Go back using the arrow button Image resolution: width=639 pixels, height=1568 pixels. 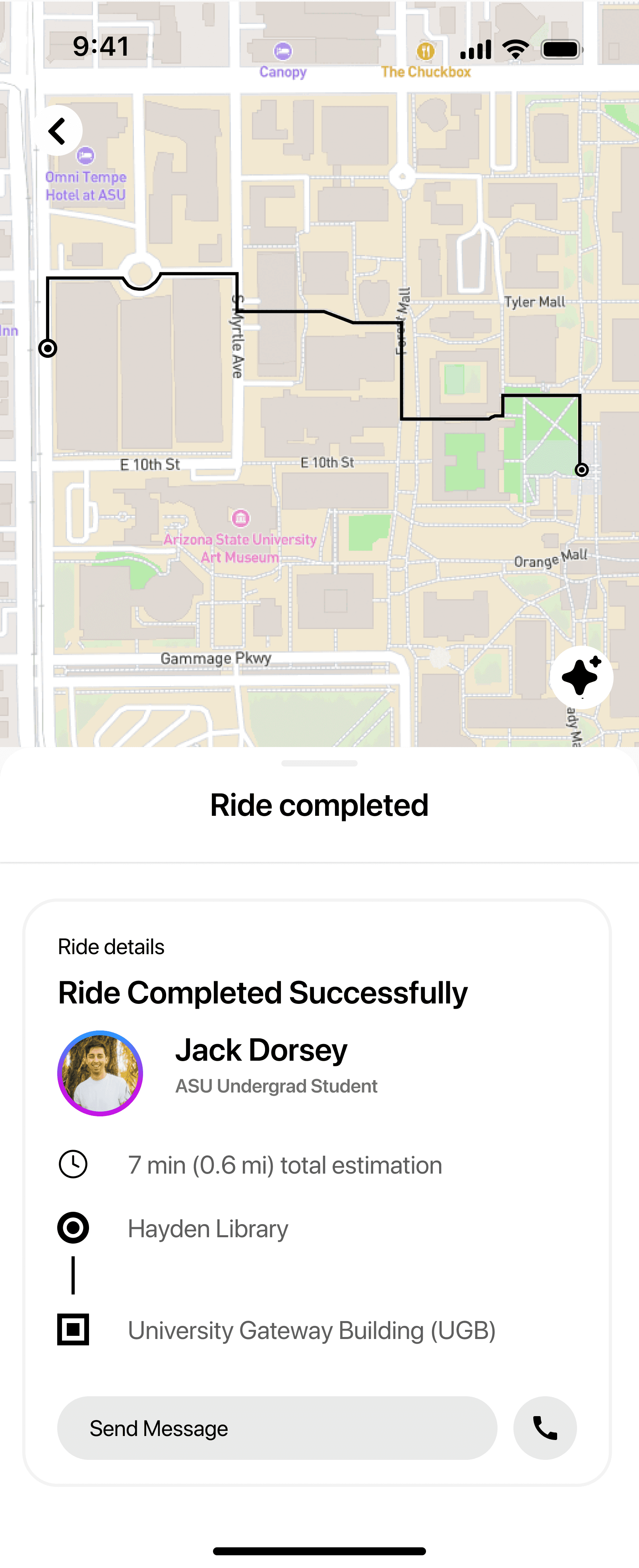click(58, 131)
